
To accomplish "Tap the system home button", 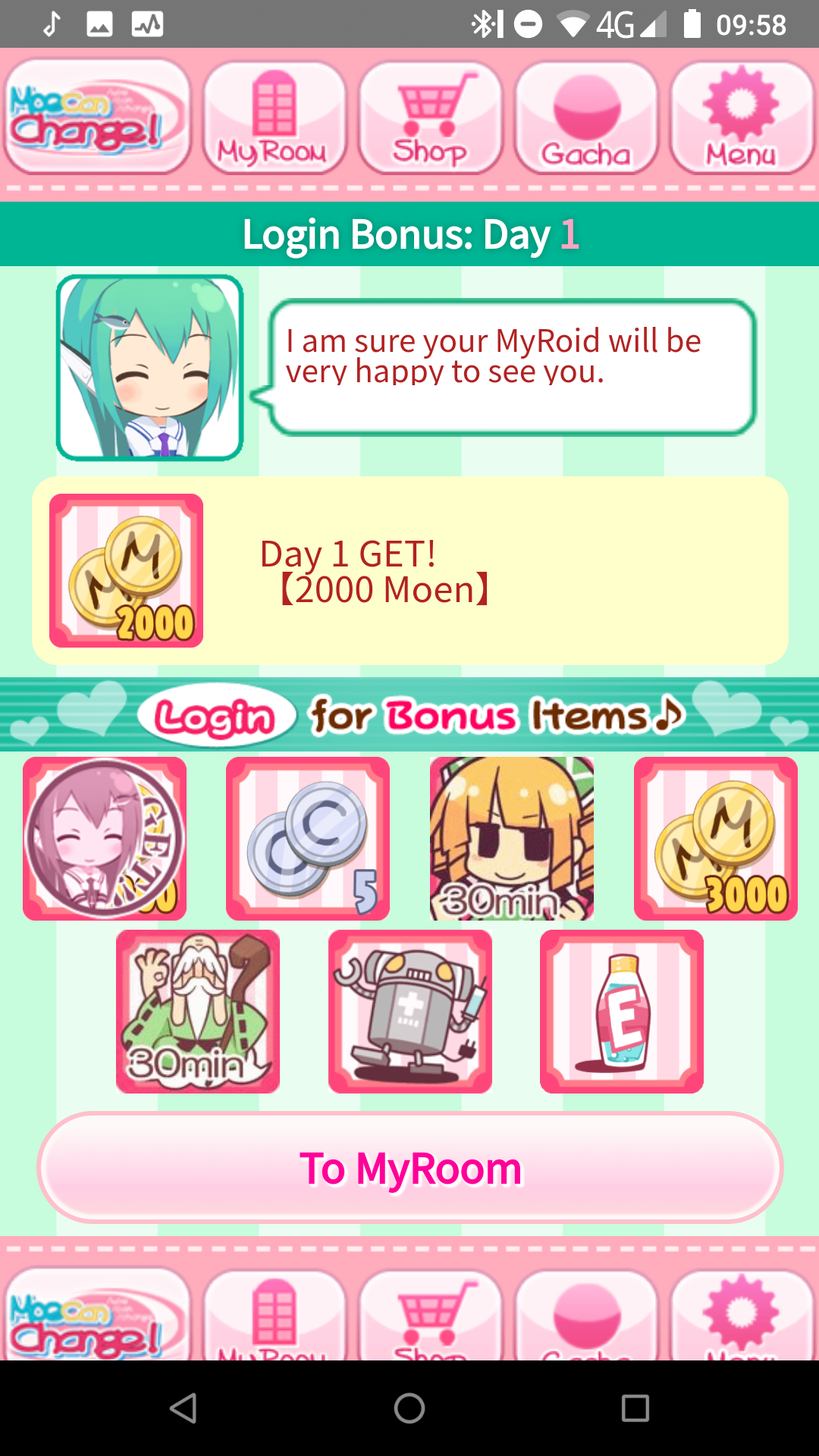I will (409, 1408).
